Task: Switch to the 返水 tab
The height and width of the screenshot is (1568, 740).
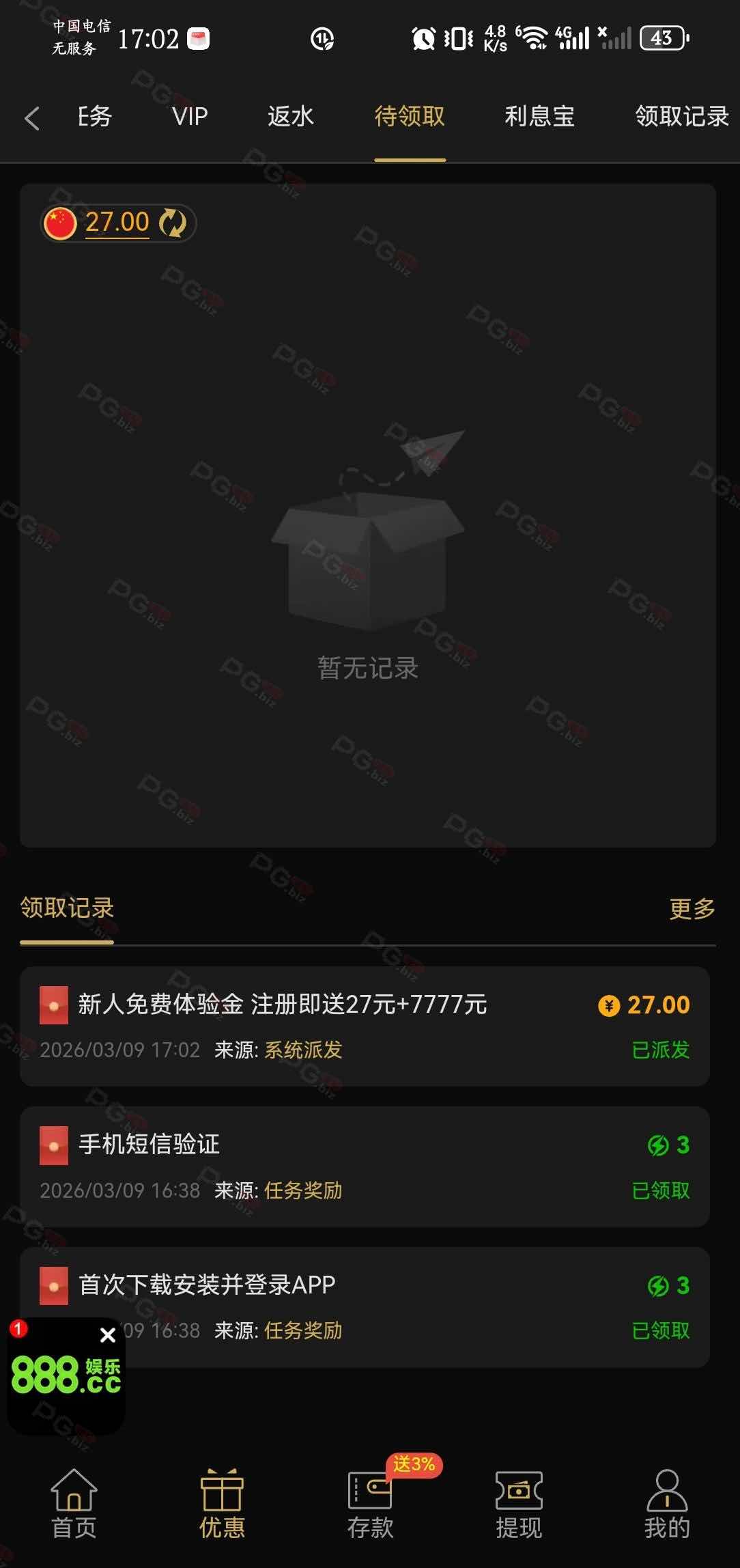Action: click(x=290, y=117)
